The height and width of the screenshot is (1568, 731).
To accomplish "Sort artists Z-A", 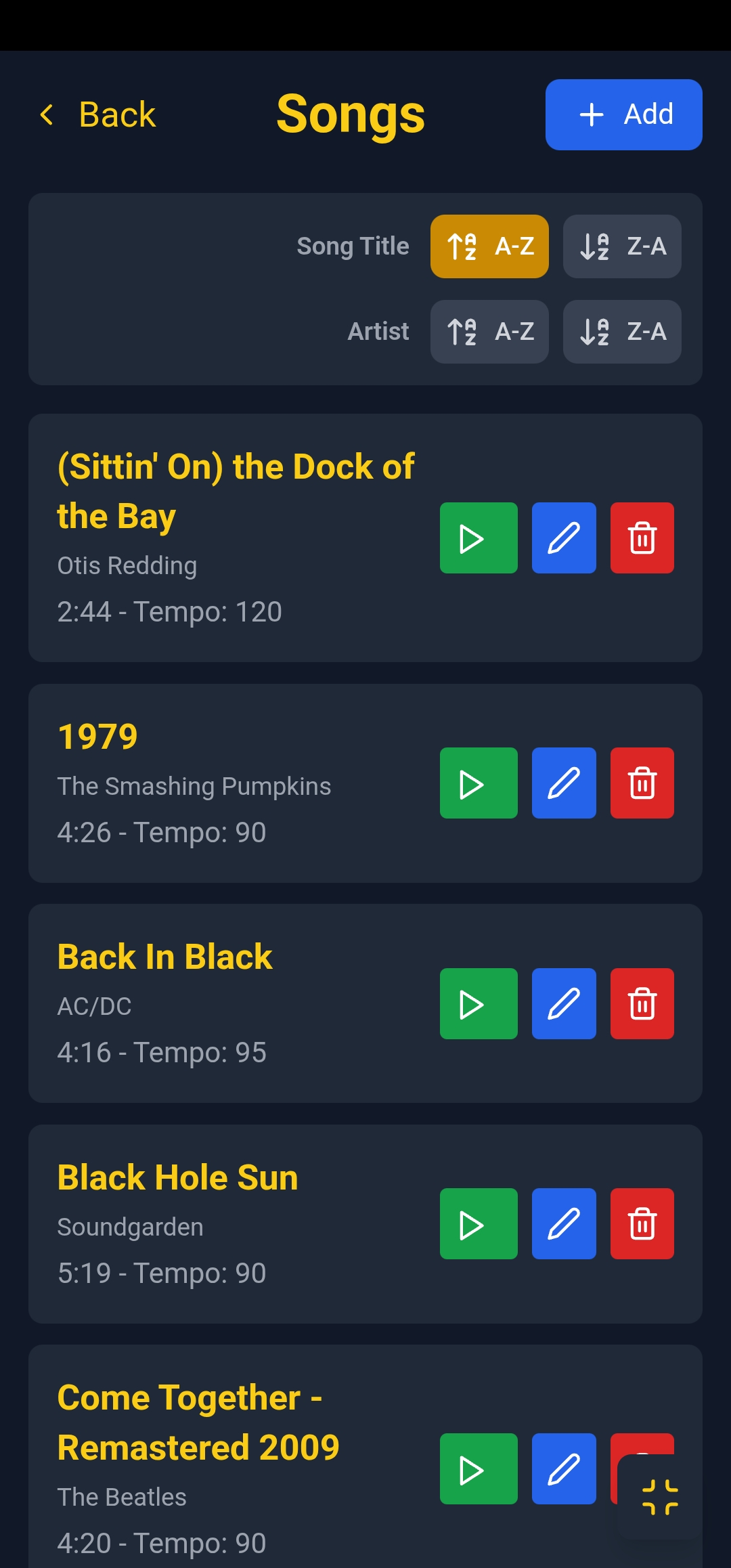I will coord(621,332).
